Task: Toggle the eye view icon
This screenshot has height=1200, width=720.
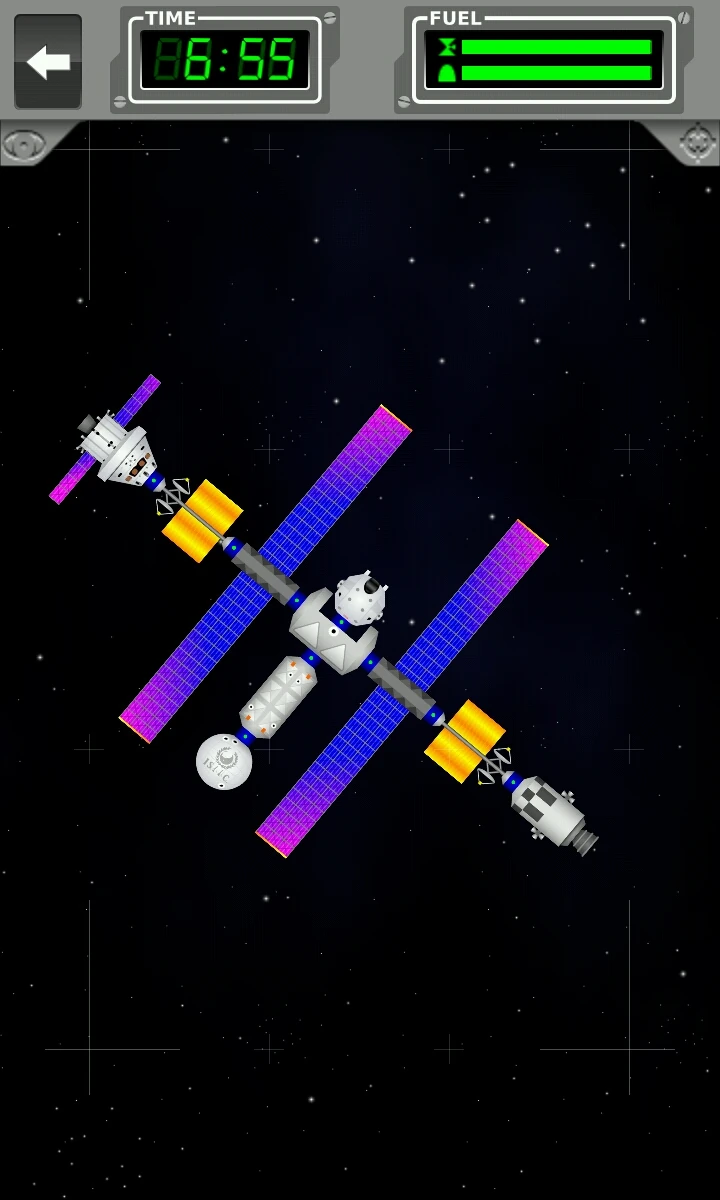Action: 23,145
